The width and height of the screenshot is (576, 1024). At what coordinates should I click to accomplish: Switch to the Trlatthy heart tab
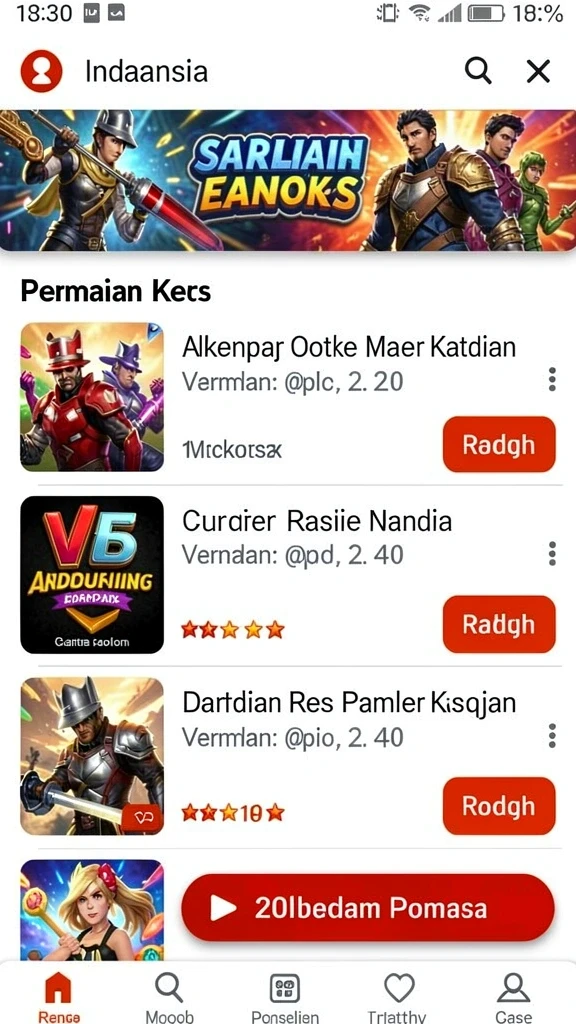pyautogui.click(x=399, y=997)
